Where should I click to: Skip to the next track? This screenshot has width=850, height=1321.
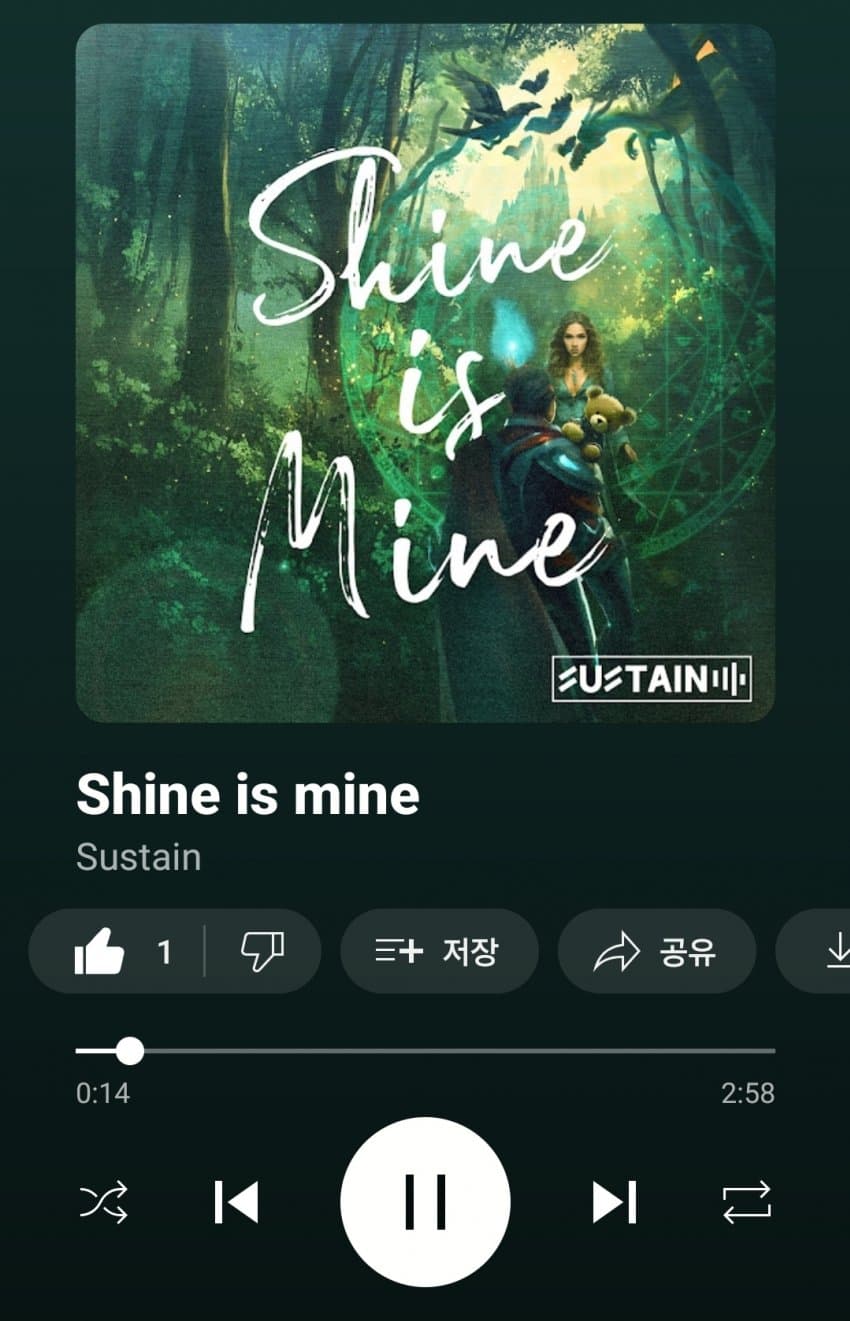(613, 1202)
